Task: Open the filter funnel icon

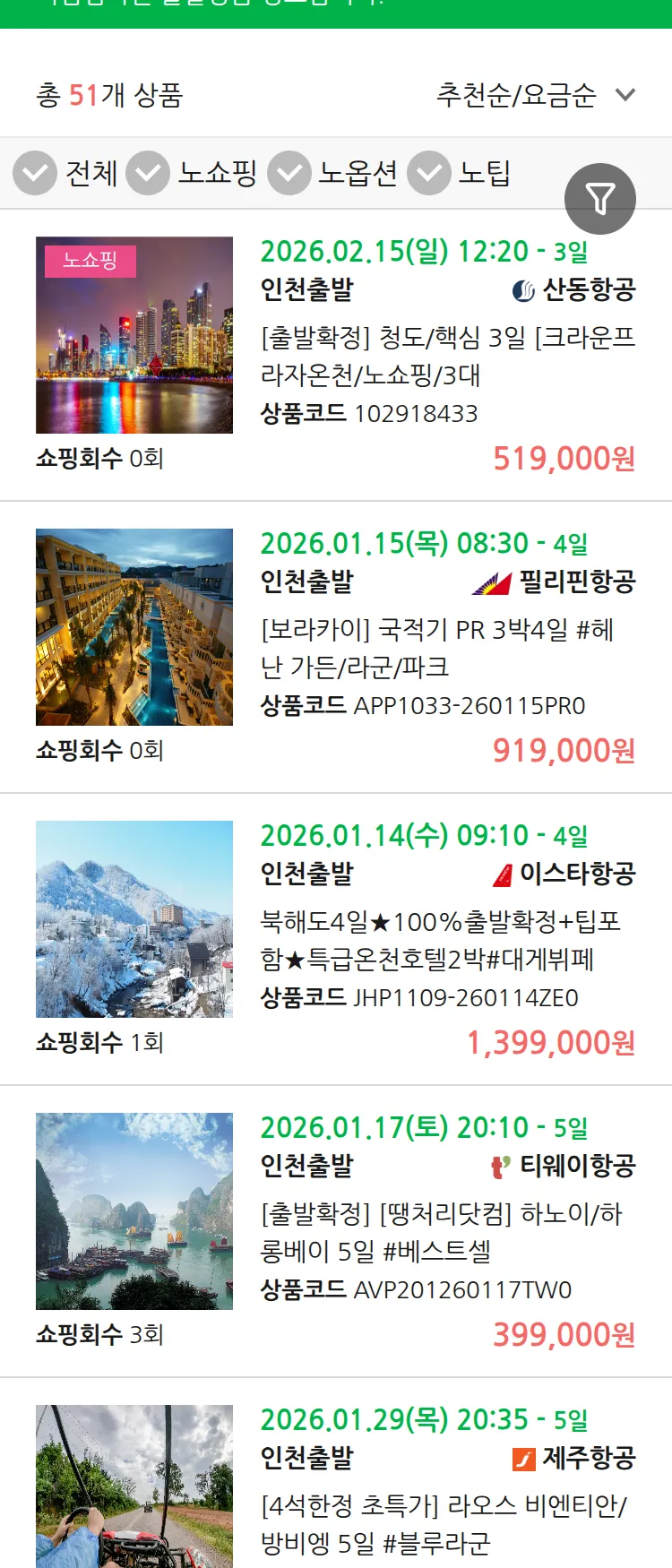Action: [600, 198]
